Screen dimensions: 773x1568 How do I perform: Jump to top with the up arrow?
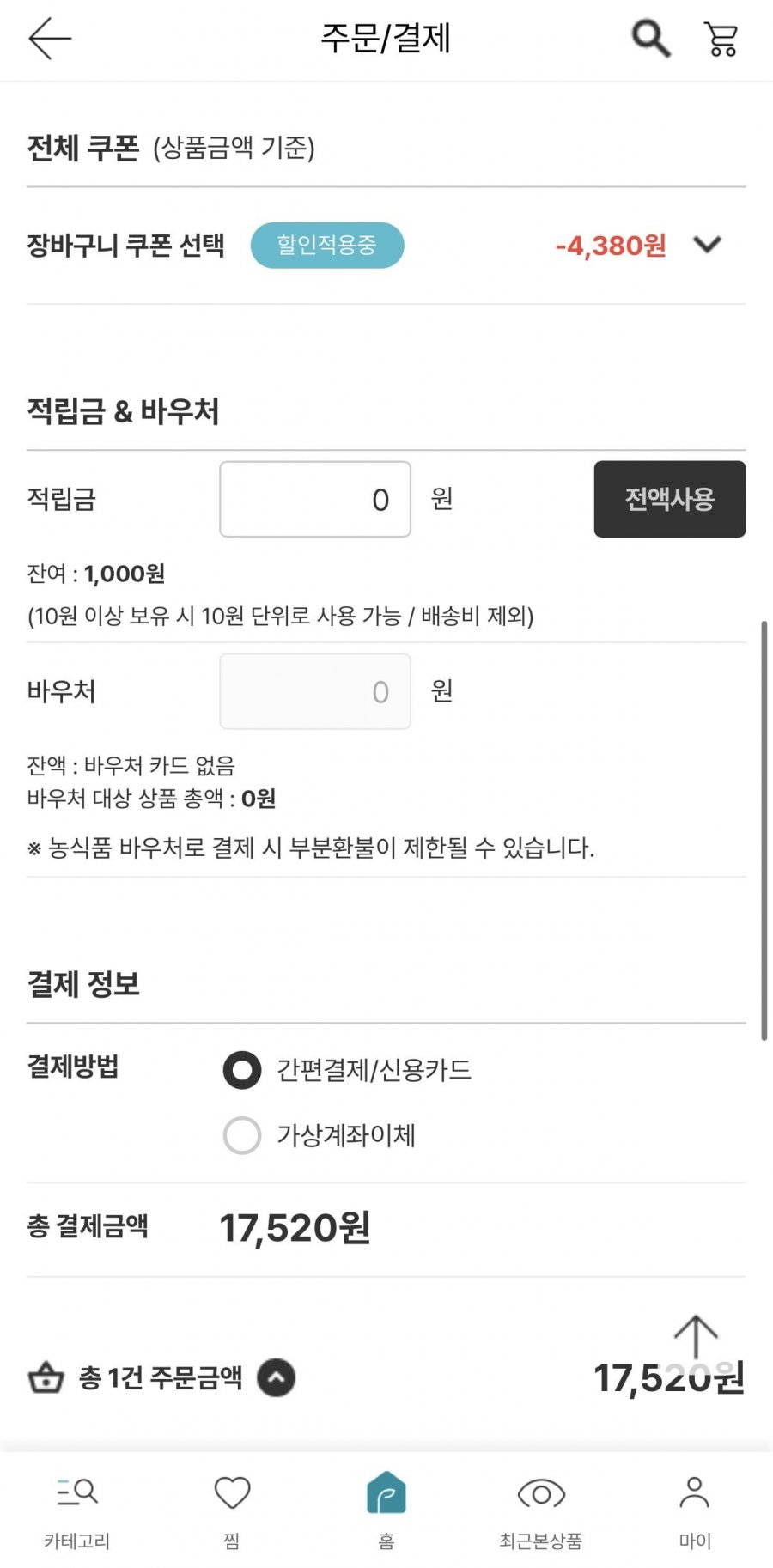(x=696, y=1338)
